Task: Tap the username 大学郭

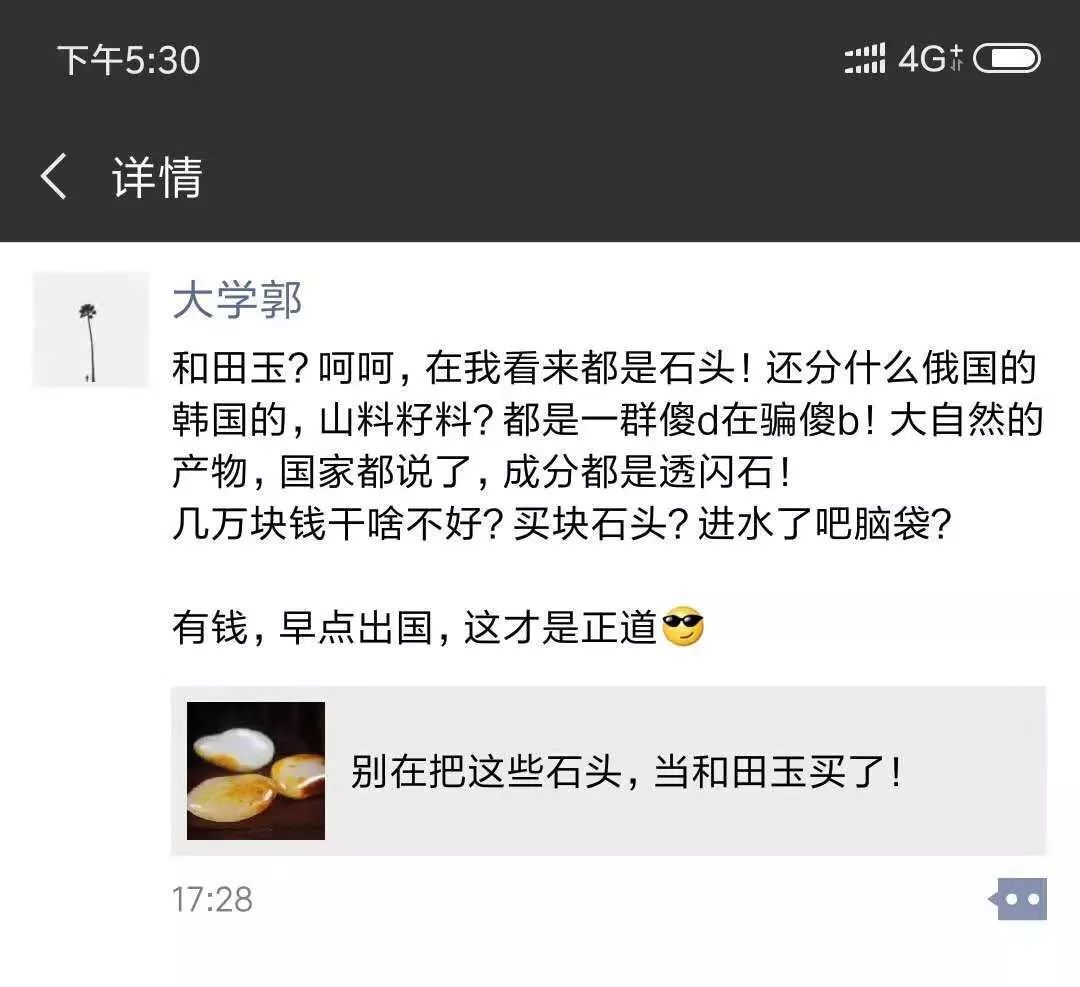Action: click(237, 299)
